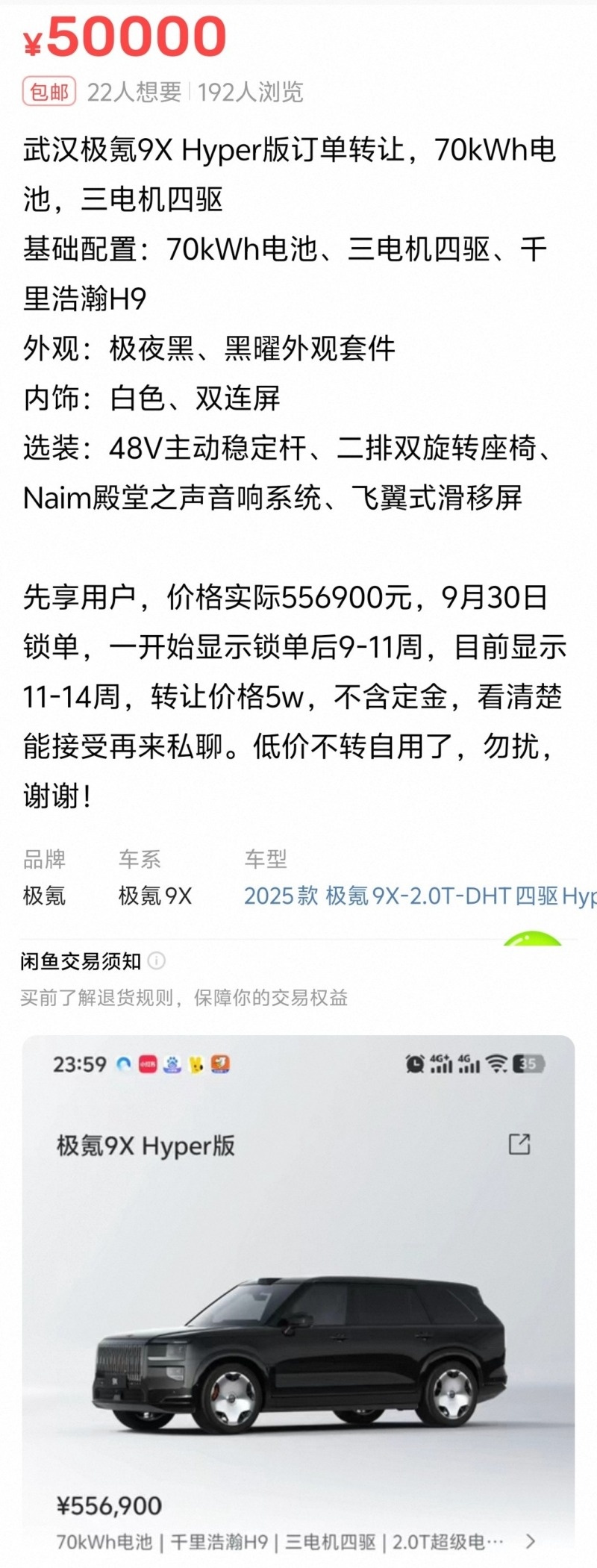Tap the info icon next to 闲鱼交易须知

click(x=155, y=961)
